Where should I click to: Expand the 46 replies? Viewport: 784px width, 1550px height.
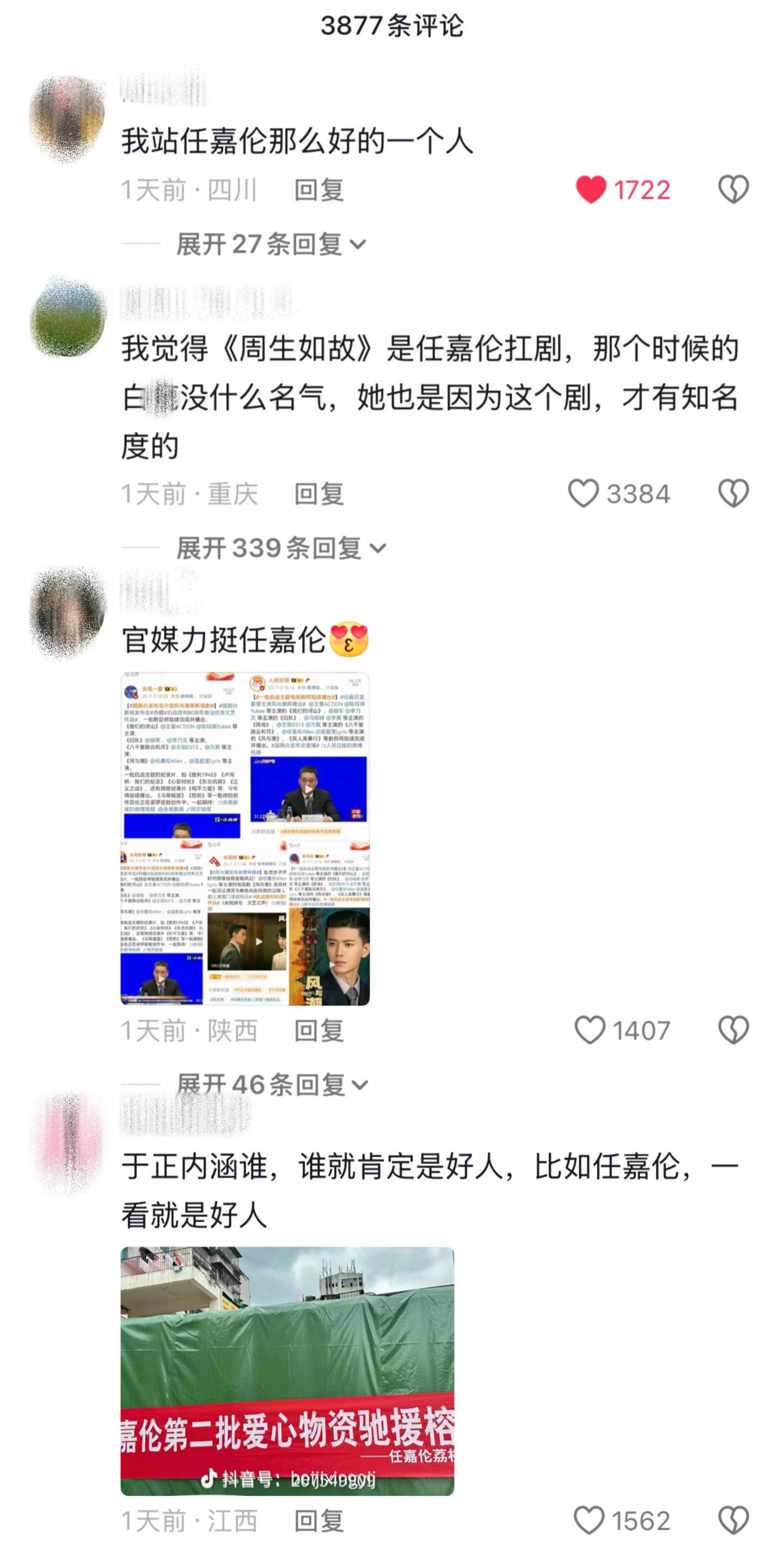272,1085
